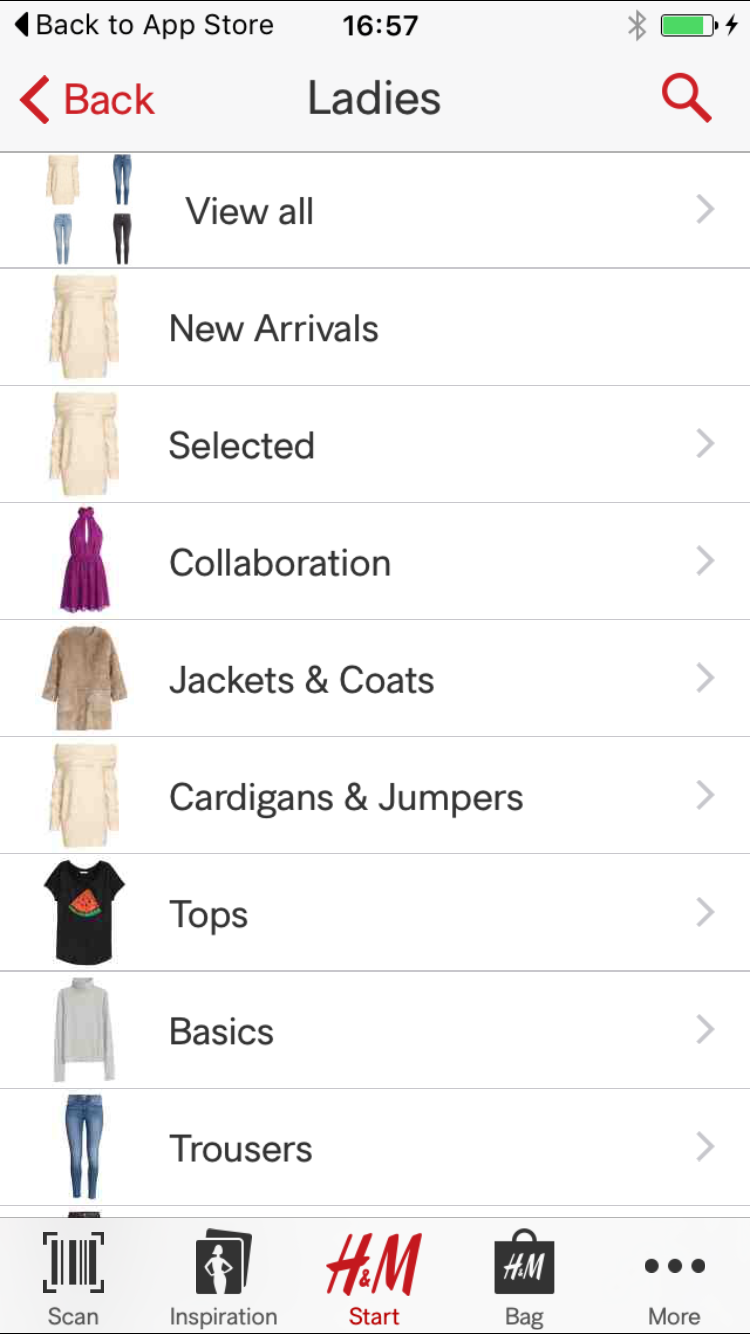Switch to the Scan tab
This screenshot has height=1334, width=750.
(x=73, y=1278)
